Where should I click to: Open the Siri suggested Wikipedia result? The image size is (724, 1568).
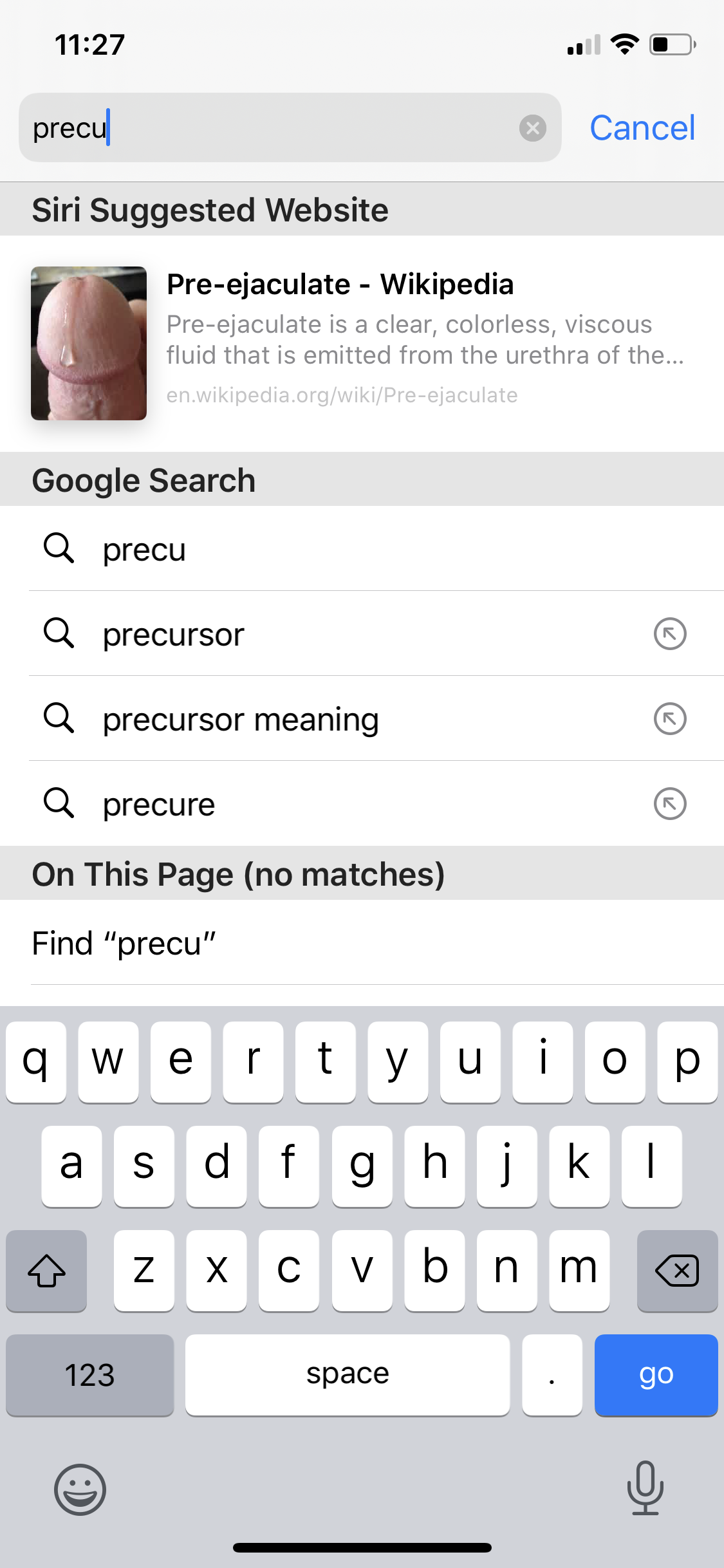(x=362, y=343)
